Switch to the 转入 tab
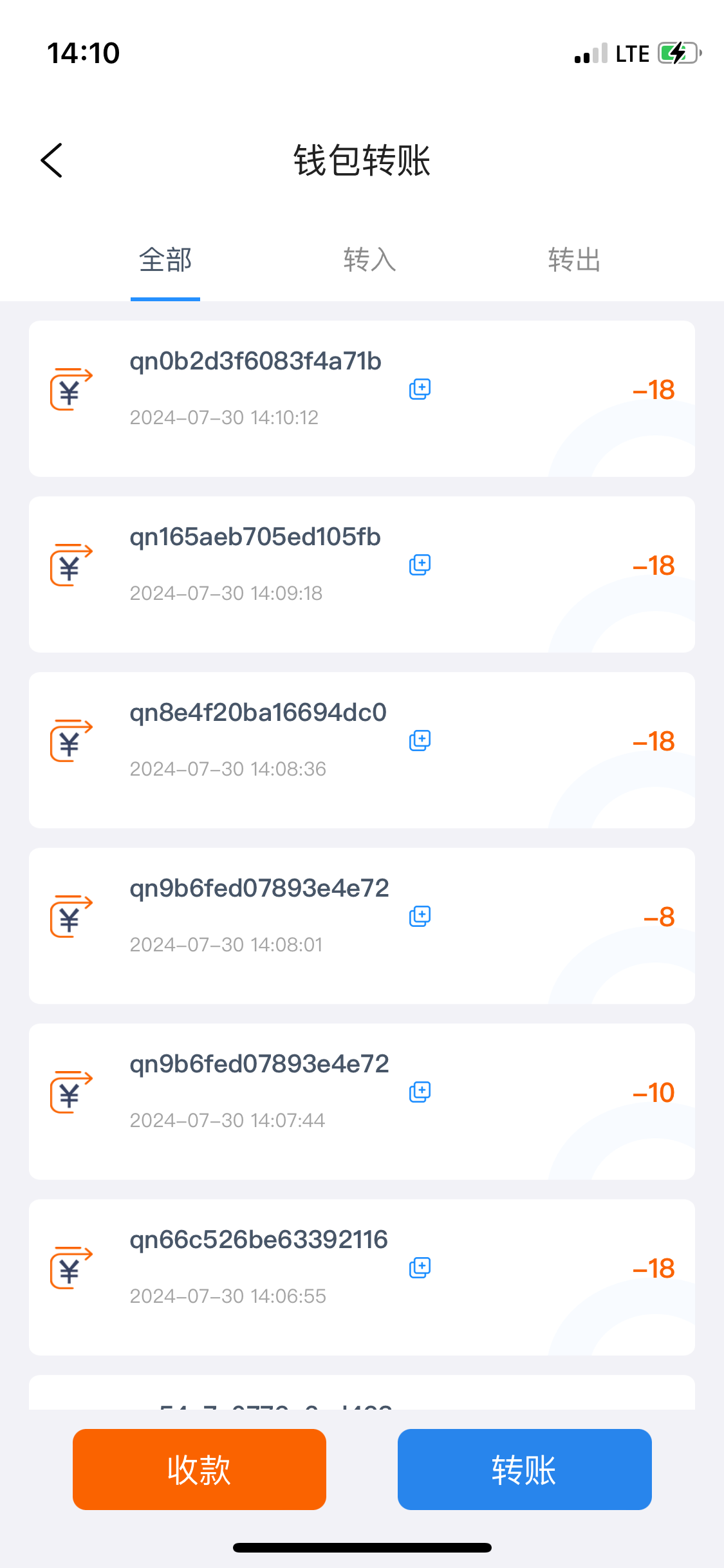 [369, 260]
